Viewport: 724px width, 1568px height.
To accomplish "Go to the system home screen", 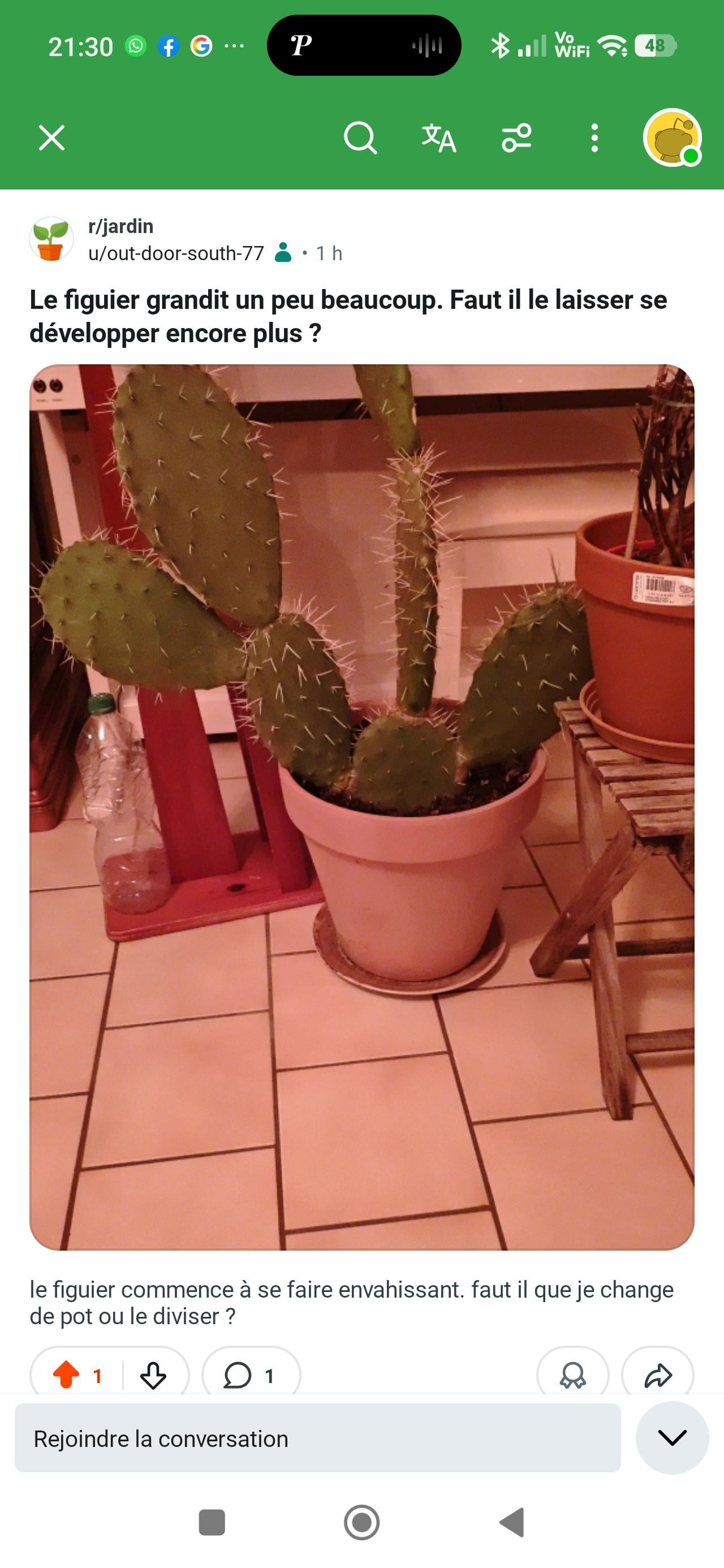I will 361,1522.
